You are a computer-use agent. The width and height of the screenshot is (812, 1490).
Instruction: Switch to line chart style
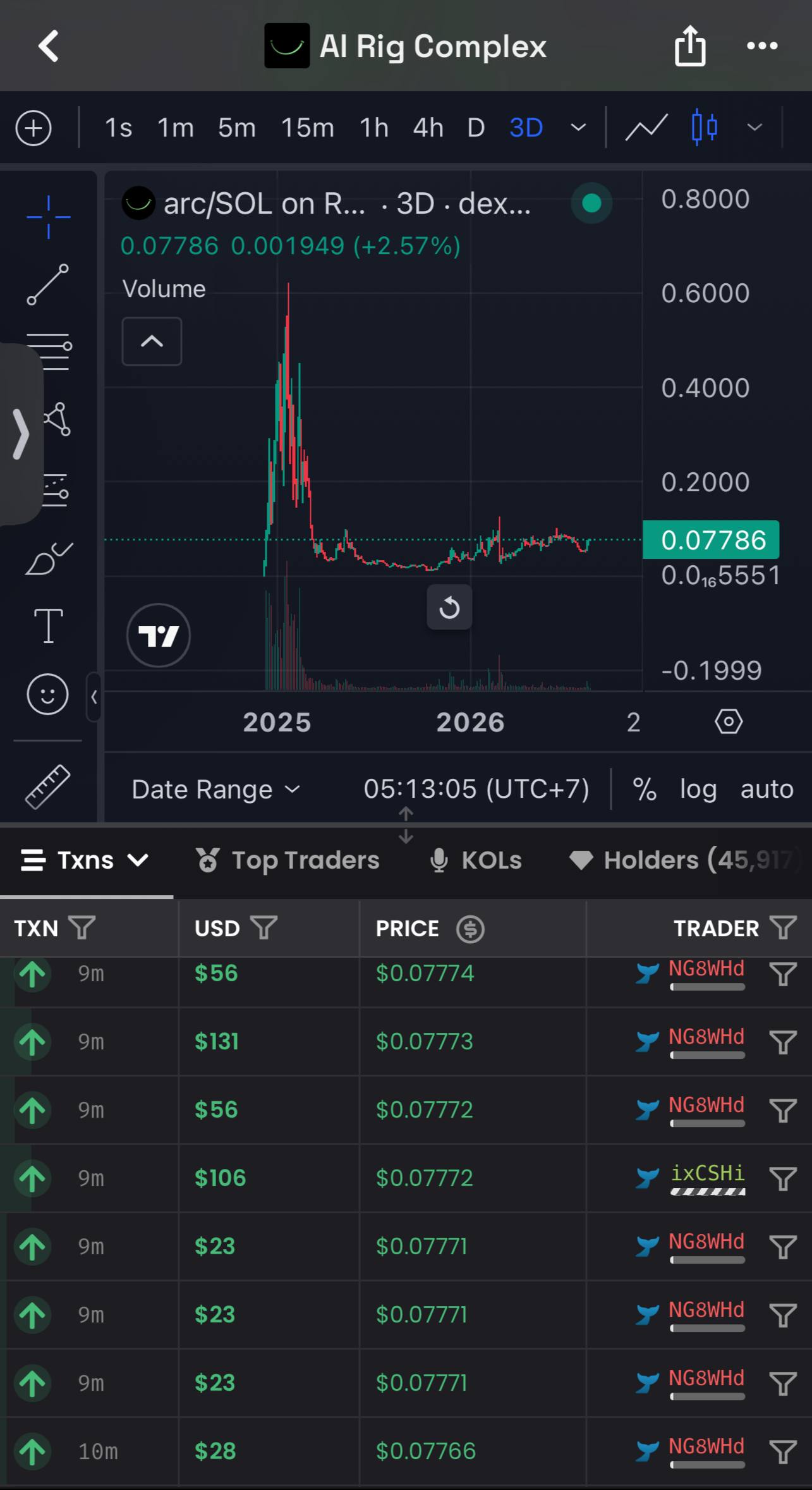point(646,128)
